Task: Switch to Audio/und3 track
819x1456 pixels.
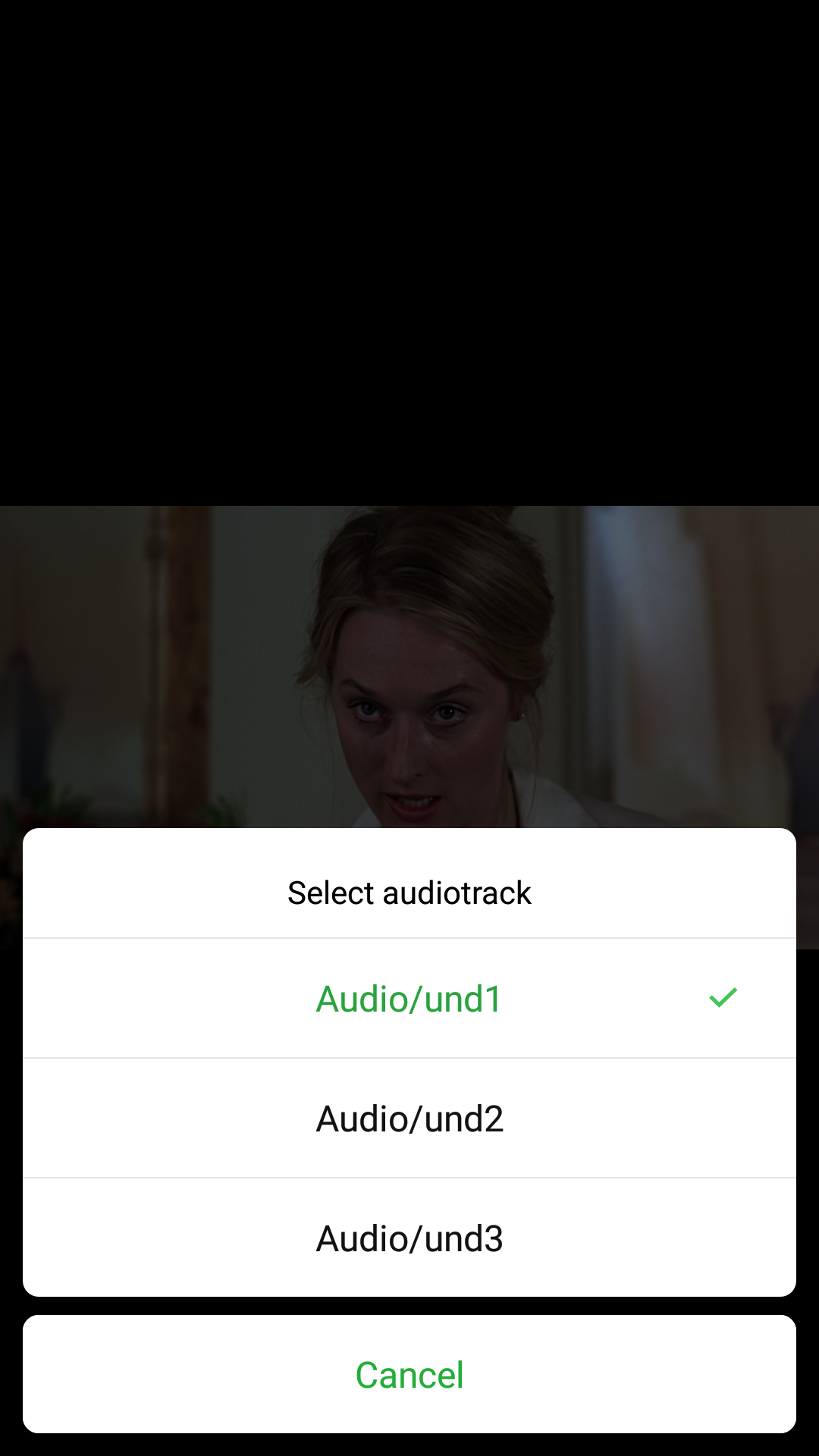Action: tap(409, 1238)
